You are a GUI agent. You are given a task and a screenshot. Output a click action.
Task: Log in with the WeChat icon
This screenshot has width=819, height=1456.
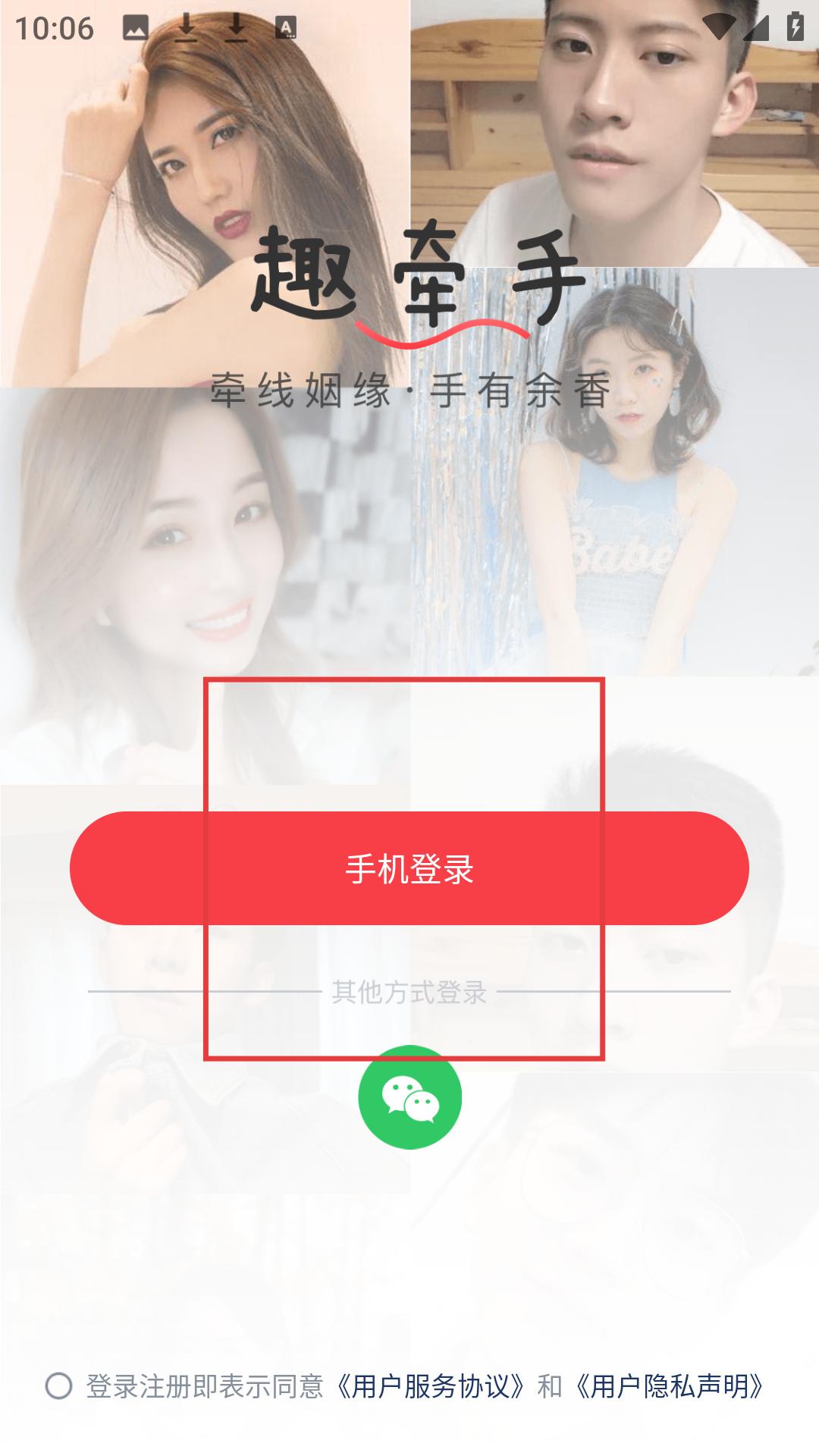409,1097
